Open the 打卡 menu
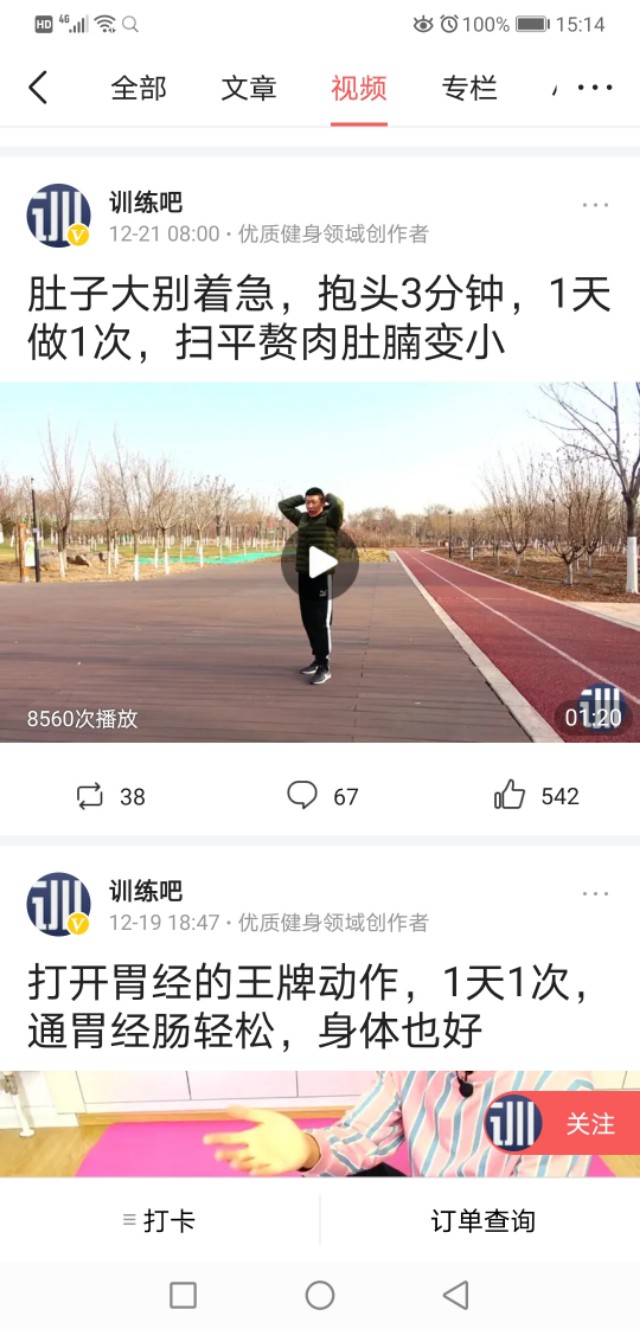 [x=159, y=1221]
